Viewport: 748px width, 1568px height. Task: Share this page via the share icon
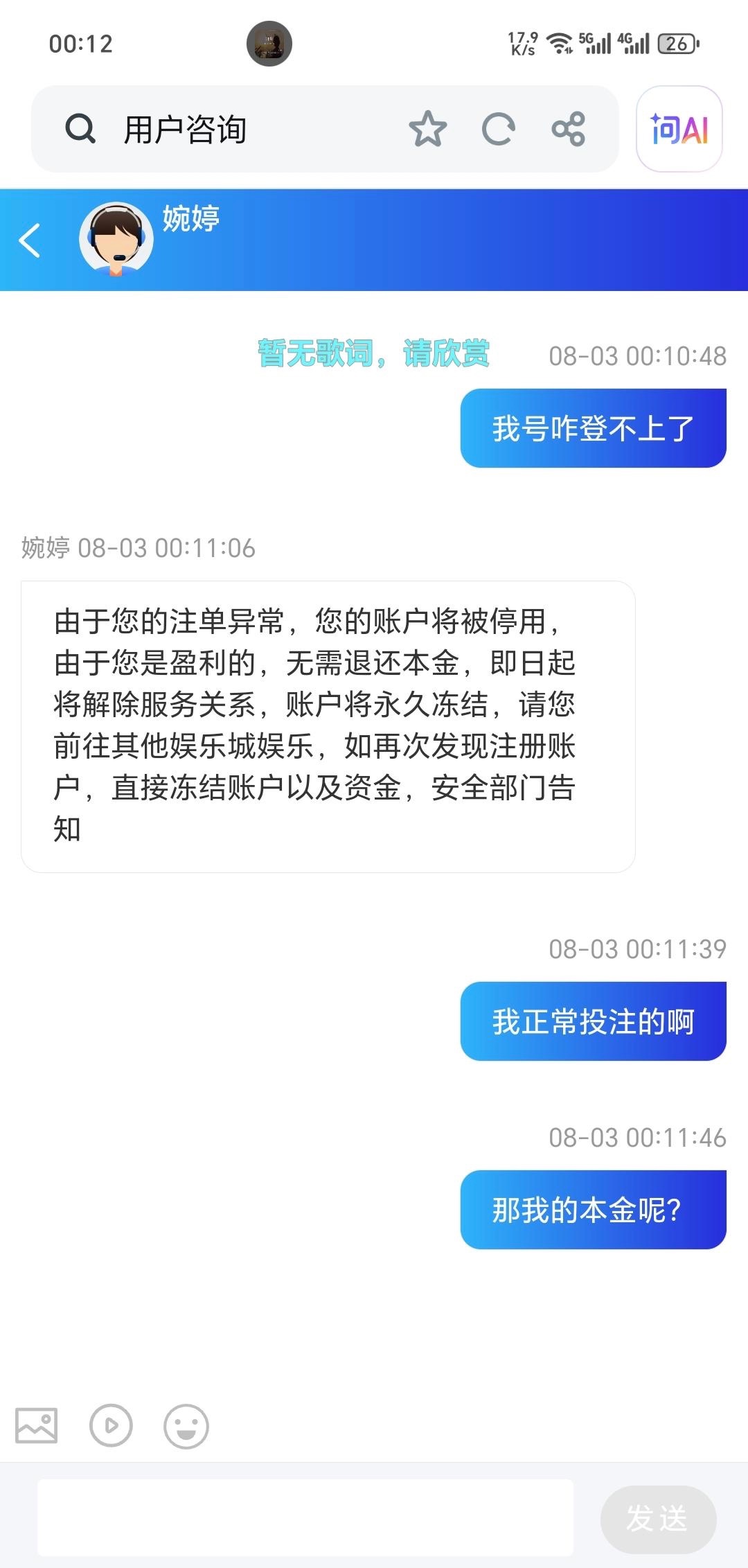(569, 130)
